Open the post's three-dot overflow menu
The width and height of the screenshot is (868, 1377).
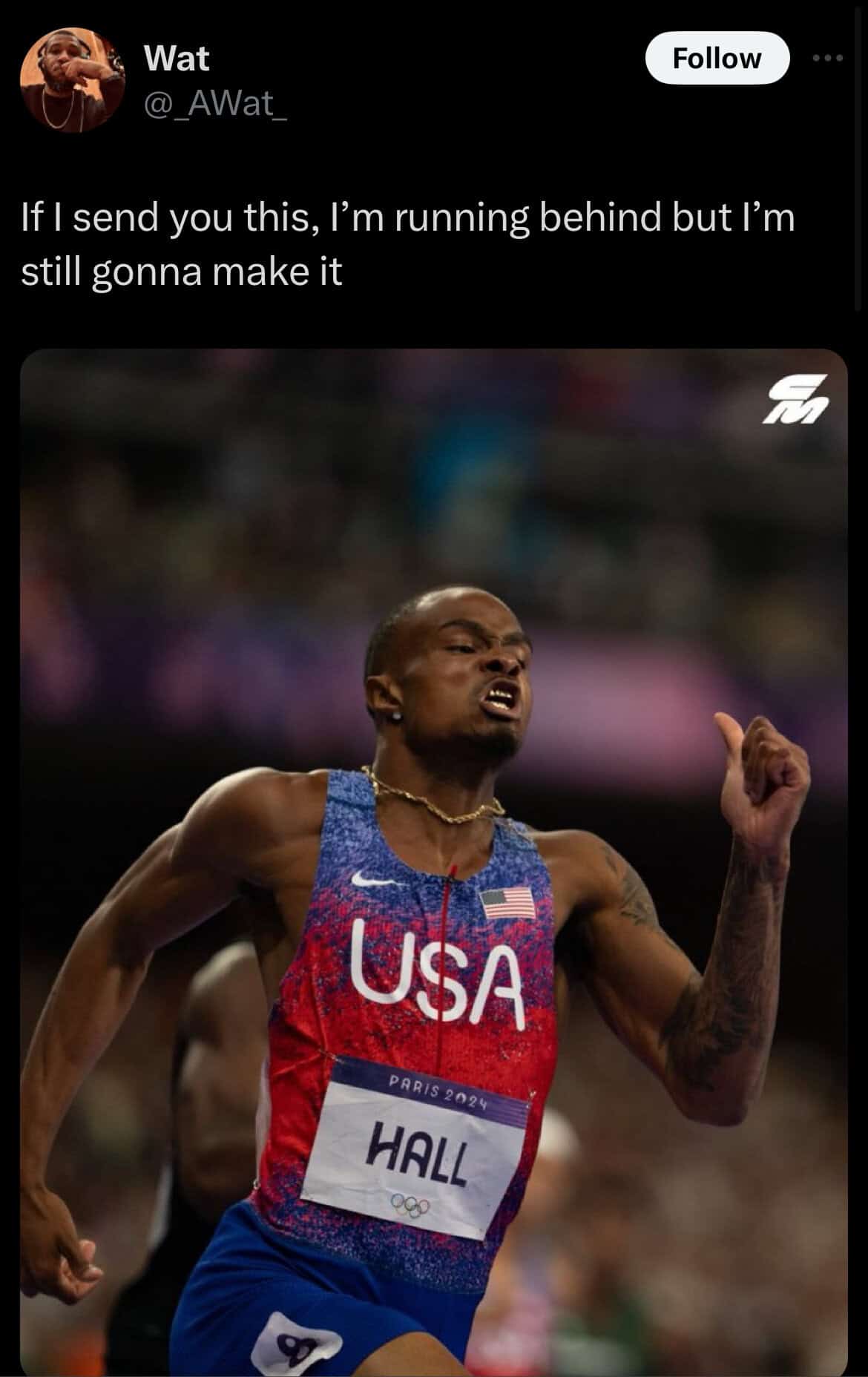[828, 58]
